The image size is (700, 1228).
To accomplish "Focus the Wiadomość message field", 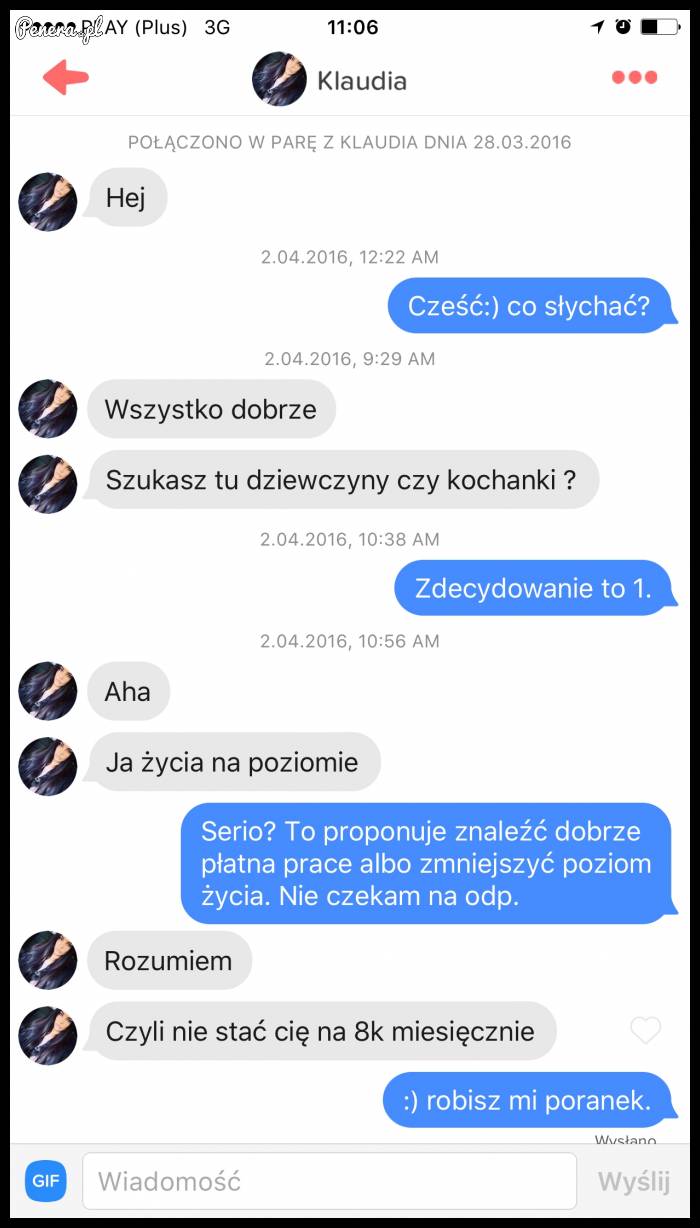I will pos(329,1181).
